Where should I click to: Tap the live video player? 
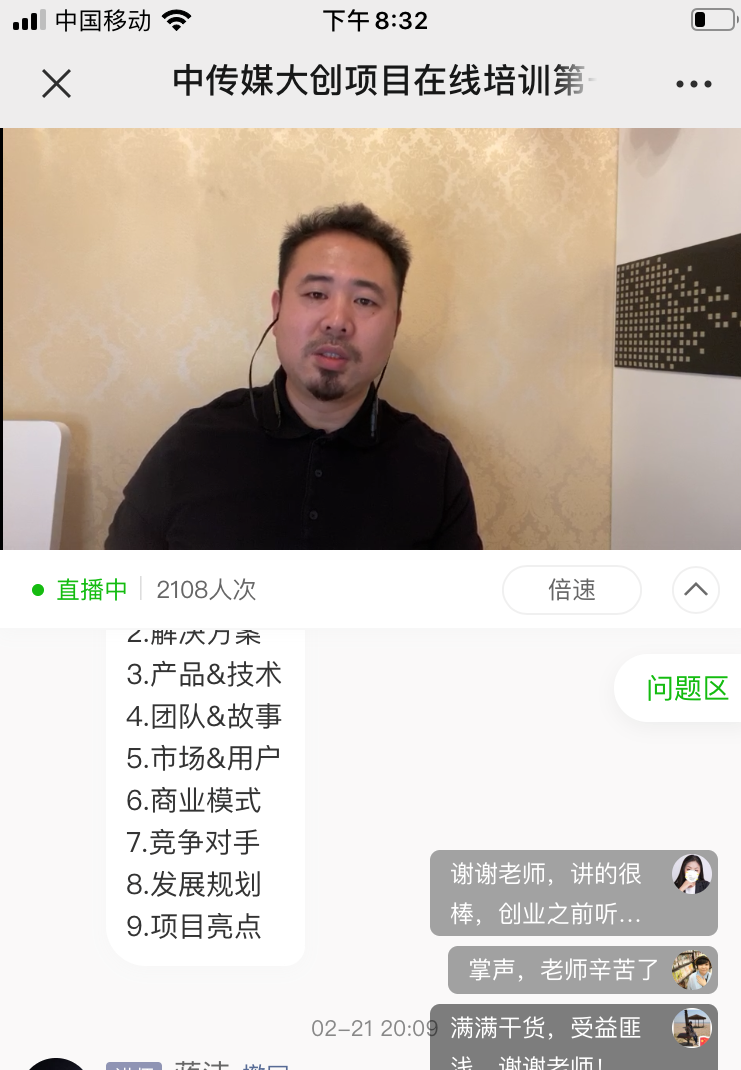coord(370,338)
